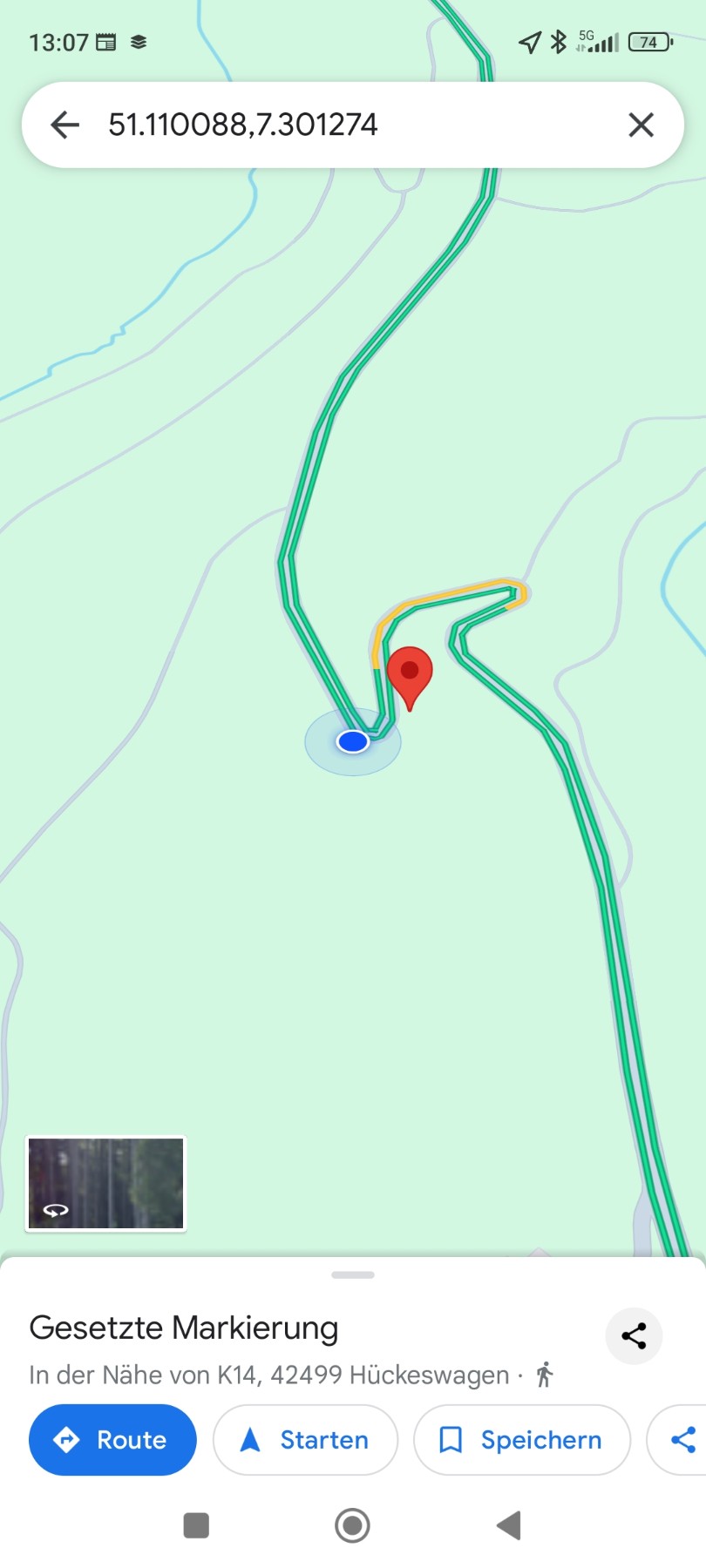Tap the red dropped pin marker
This screenshot has width=706, height=1568.
(410, 674)
